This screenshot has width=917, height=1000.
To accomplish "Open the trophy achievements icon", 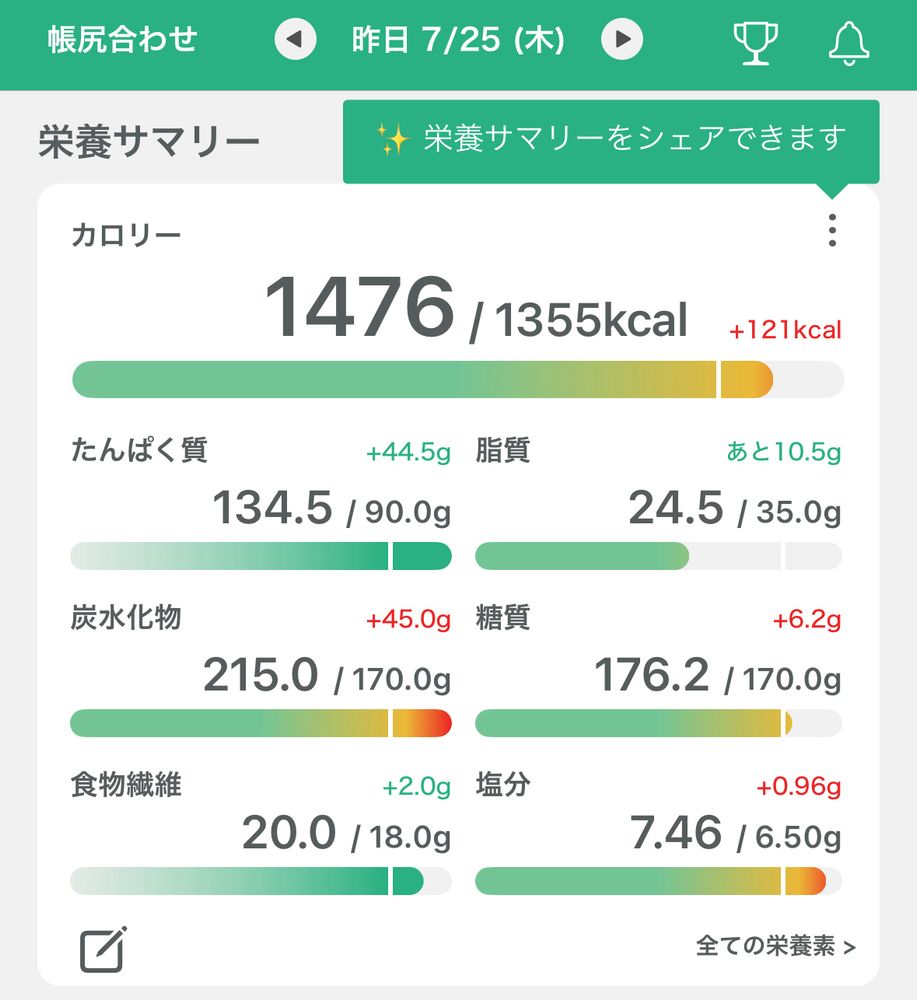I will coord(757,44).
